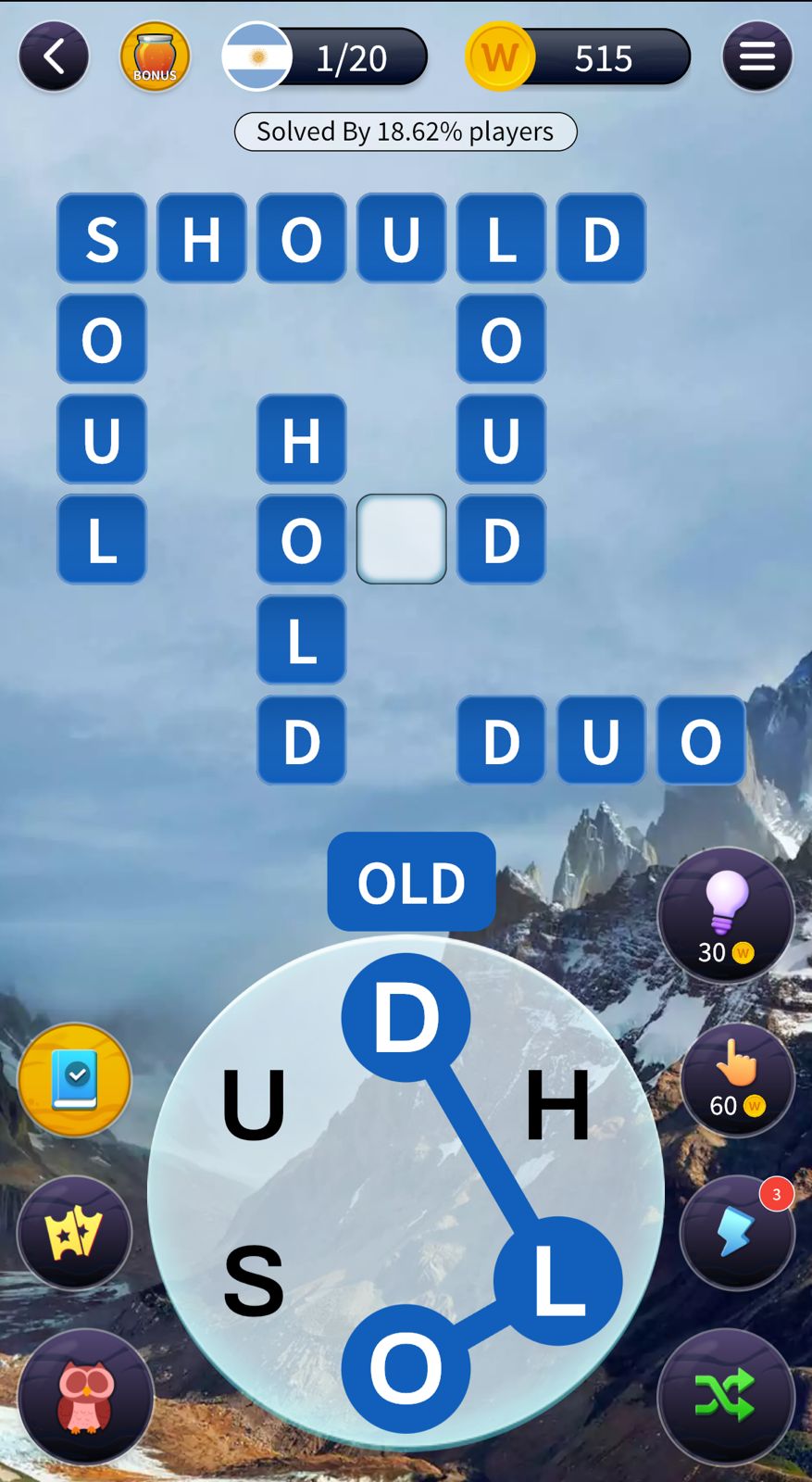Open the hamburger menu
The height and width of the screenshot is (1482, 812).
pos(756,57)
